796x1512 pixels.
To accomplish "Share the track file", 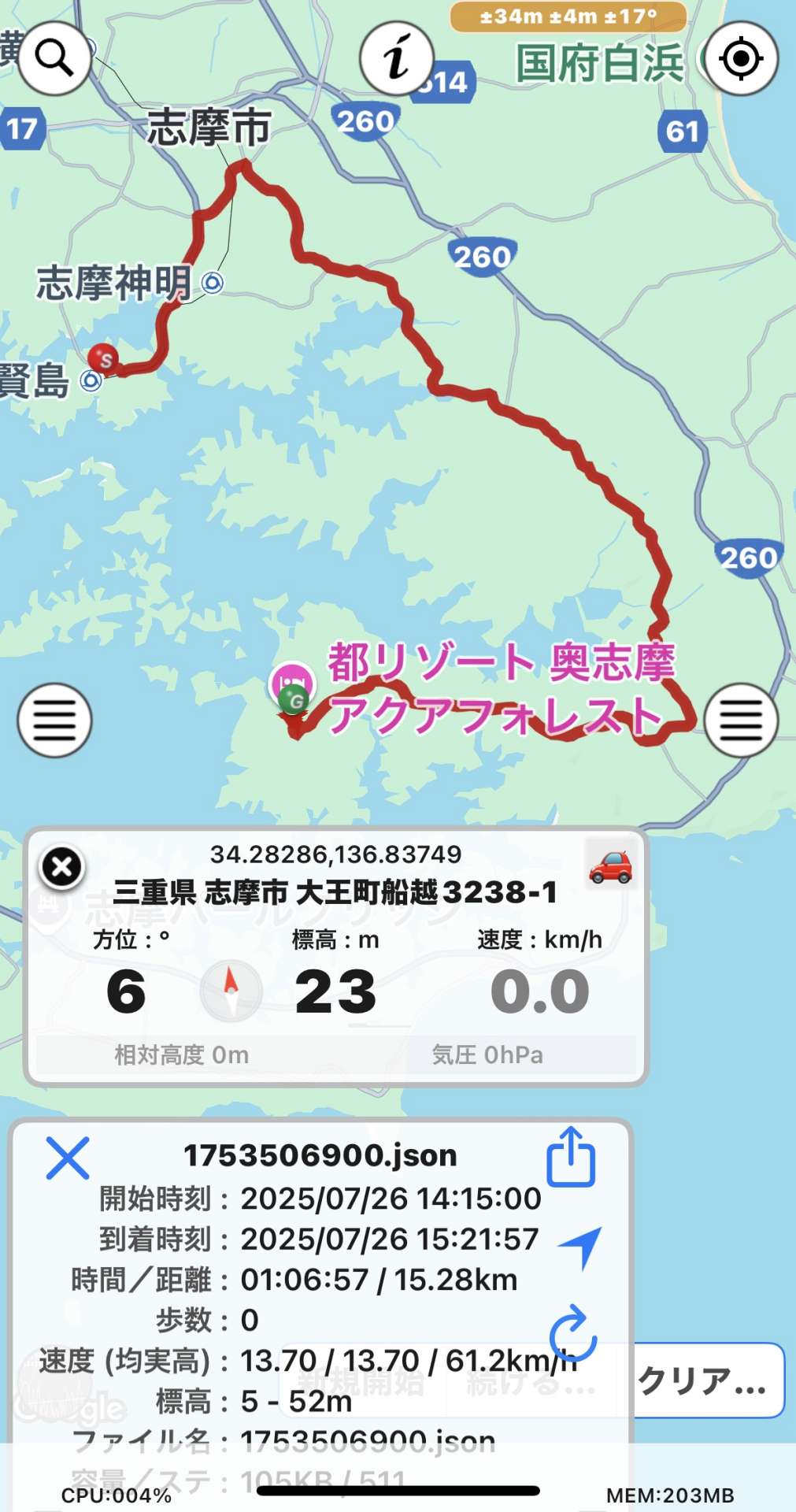I will pyautogui.click(x=571, y=1157).
